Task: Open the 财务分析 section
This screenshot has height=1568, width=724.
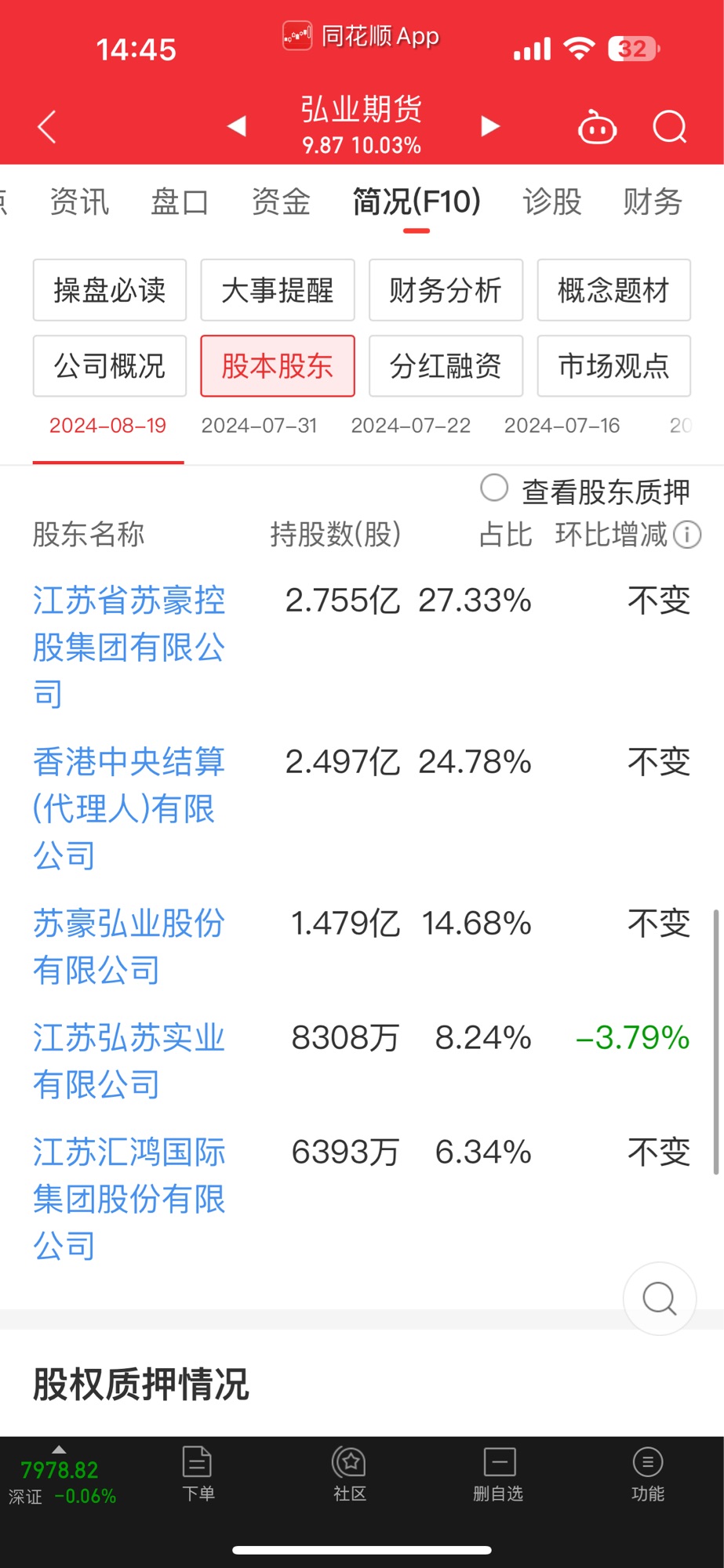Action: click(446, 290)
